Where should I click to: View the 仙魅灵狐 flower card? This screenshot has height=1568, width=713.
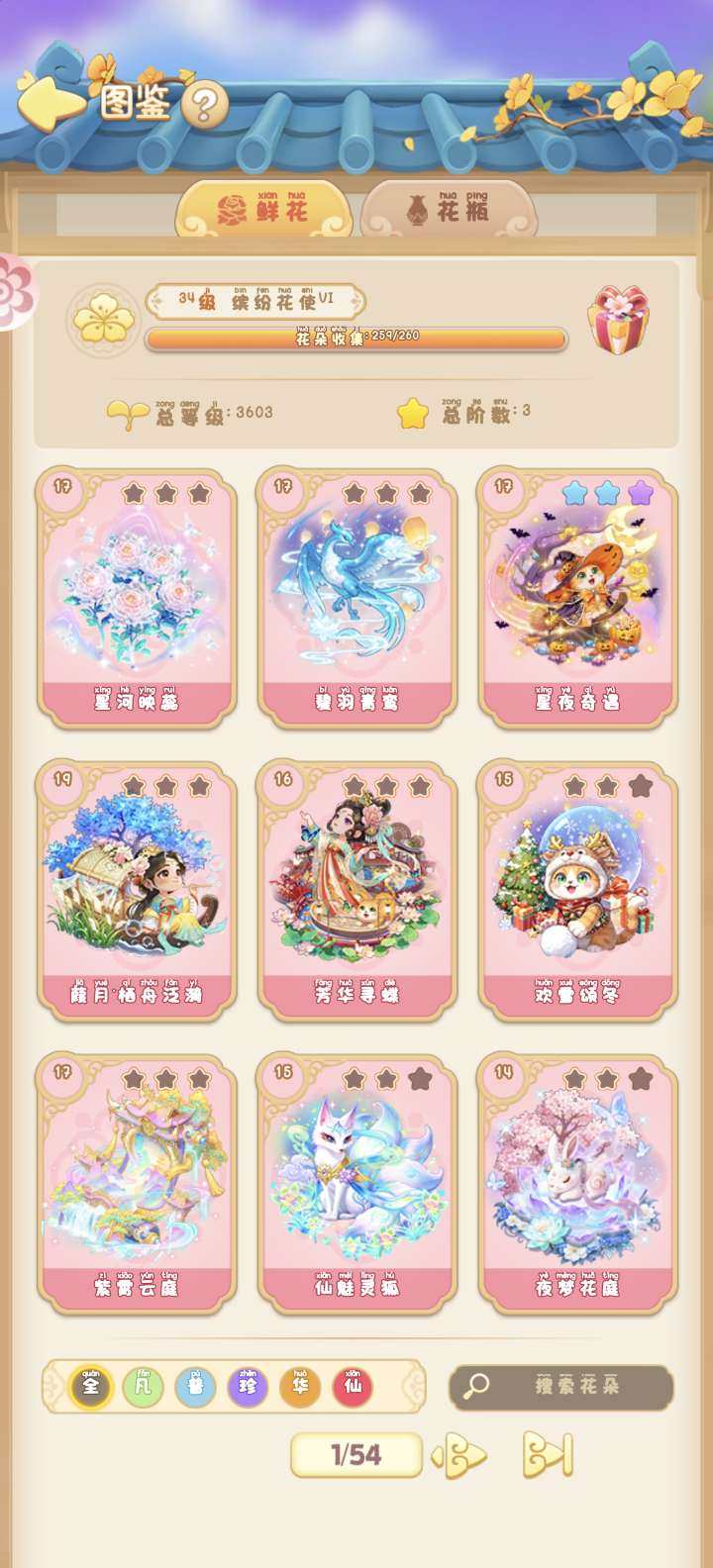356,1184
